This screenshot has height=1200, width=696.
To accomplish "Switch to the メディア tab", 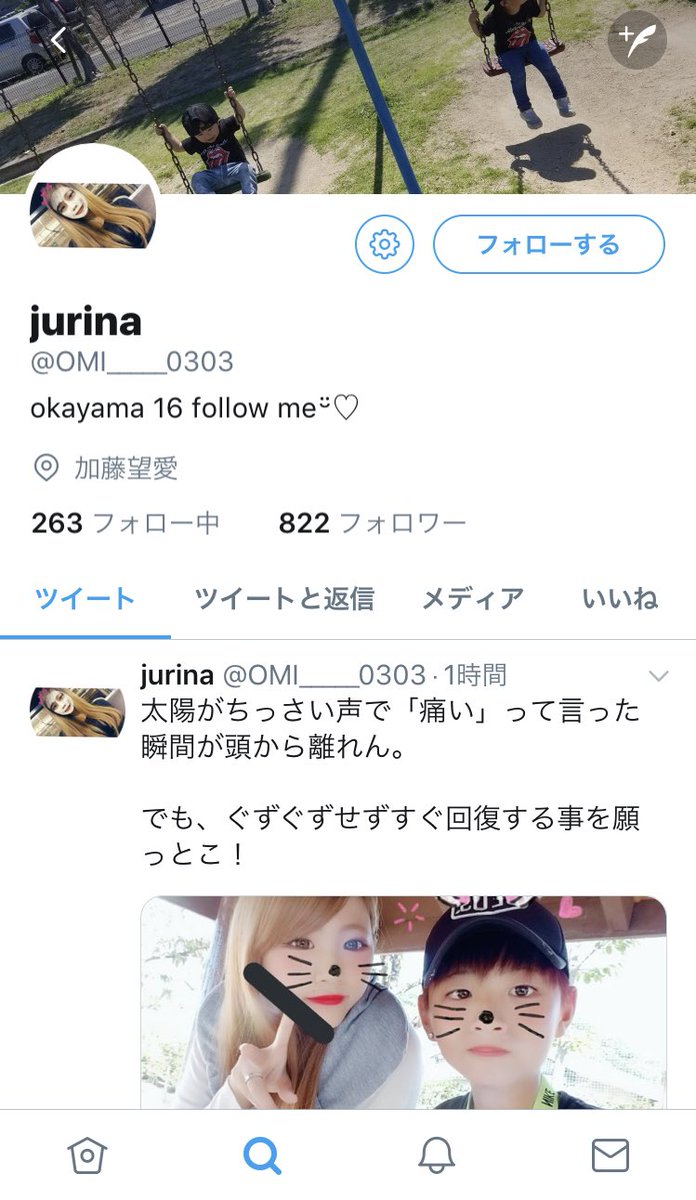I will pos(472,599).
